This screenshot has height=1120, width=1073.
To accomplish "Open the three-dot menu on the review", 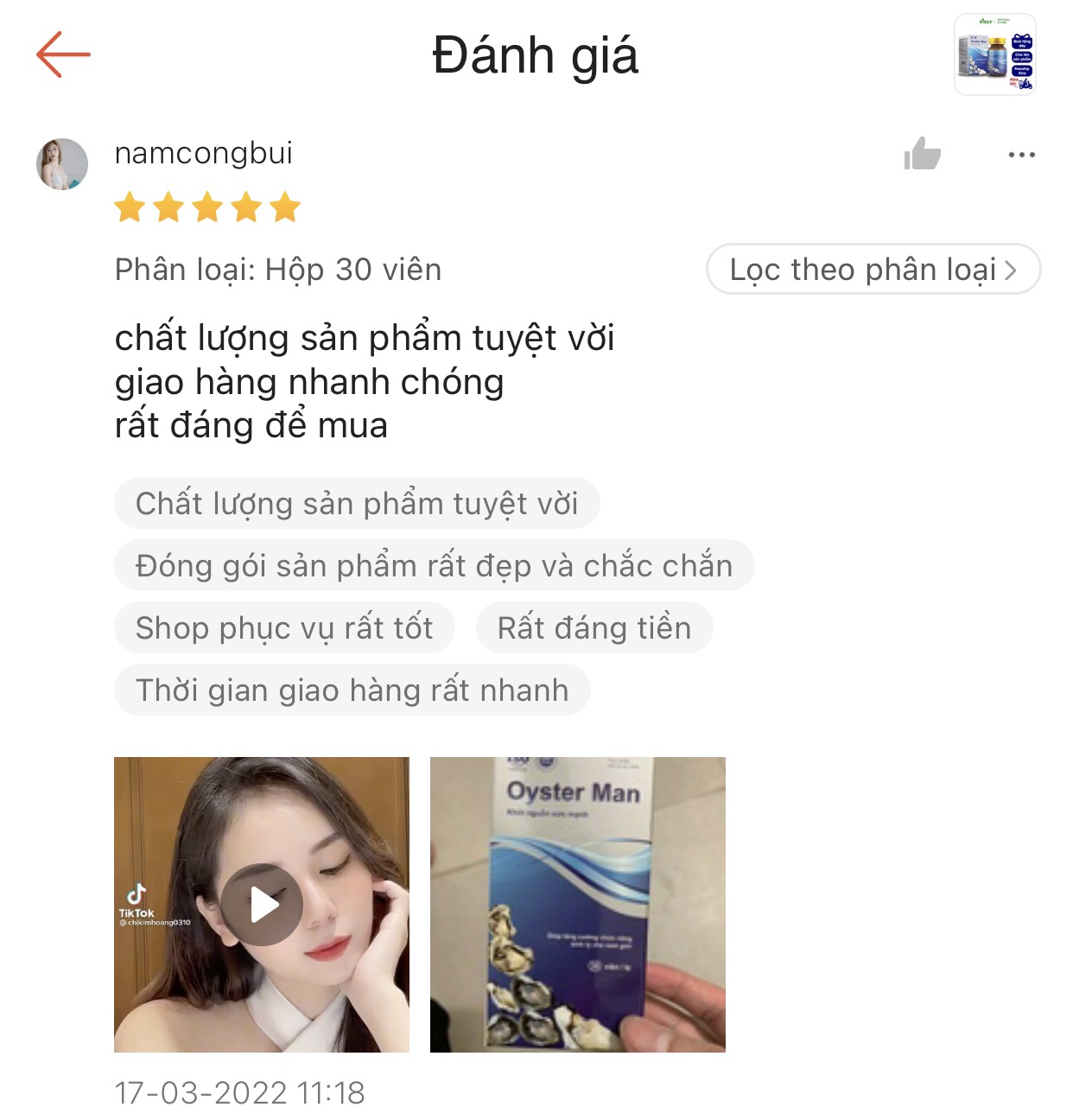I will pos(1021,155).
